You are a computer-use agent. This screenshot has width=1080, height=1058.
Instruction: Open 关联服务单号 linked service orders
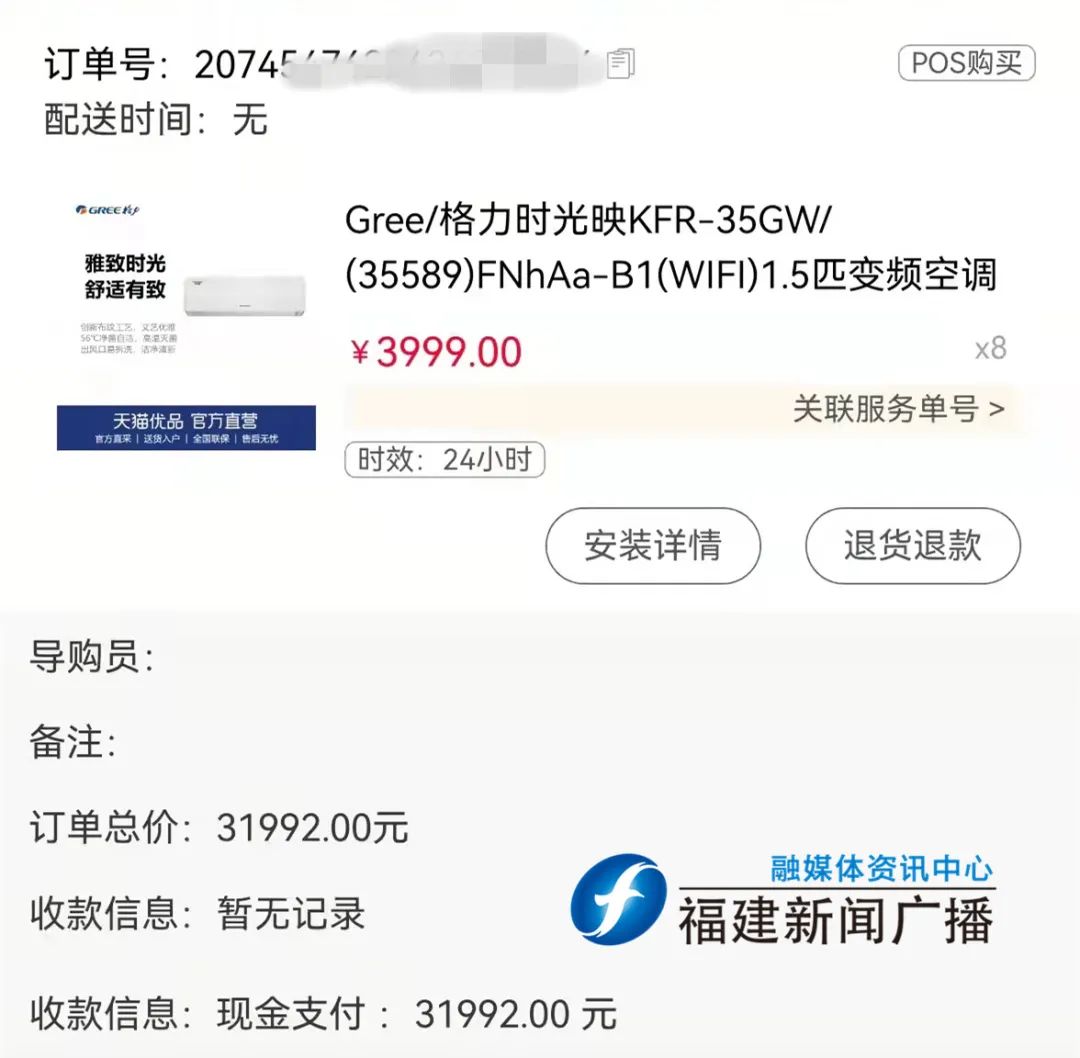(x=898, y=408)
